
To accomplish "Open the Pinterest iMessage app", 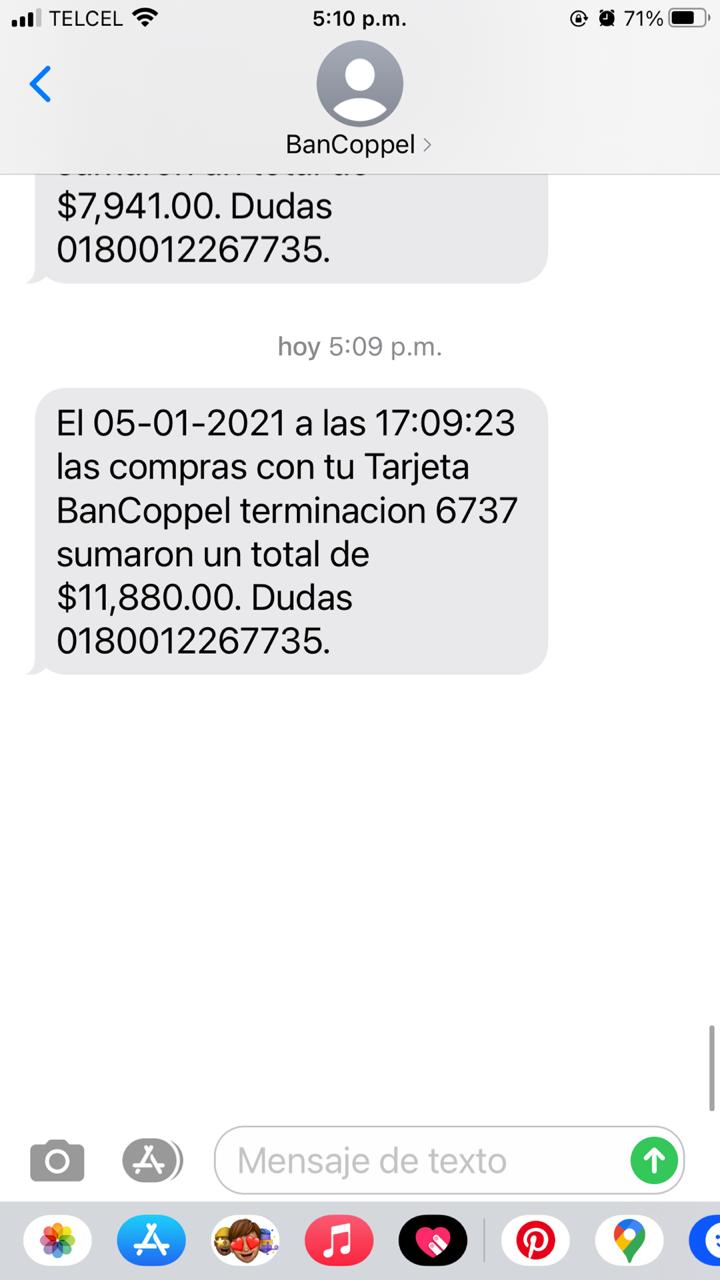I will (x=535, y=1242).
